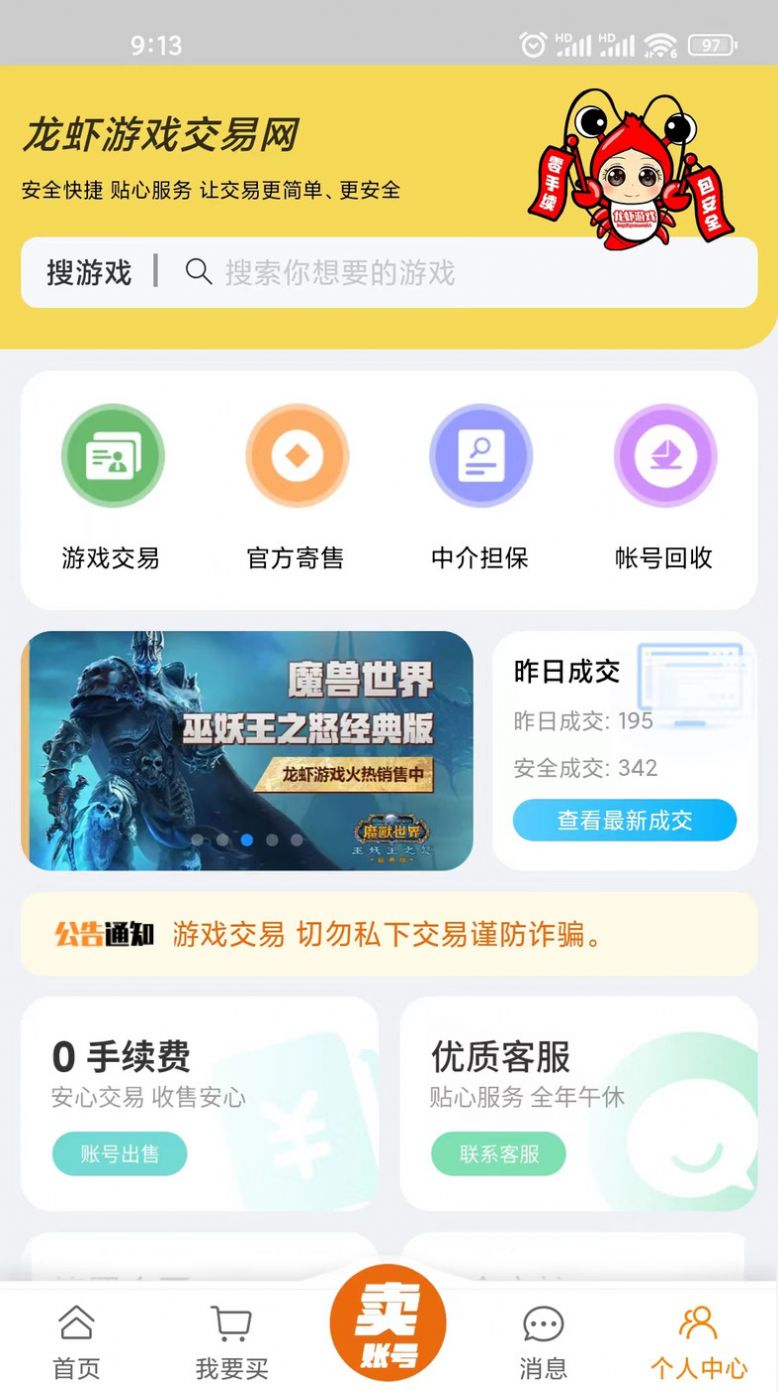Viewport: 778px width, 1391px height.
Task: Select the 官方寄售 official consignment icon
Action: [296, 455]
